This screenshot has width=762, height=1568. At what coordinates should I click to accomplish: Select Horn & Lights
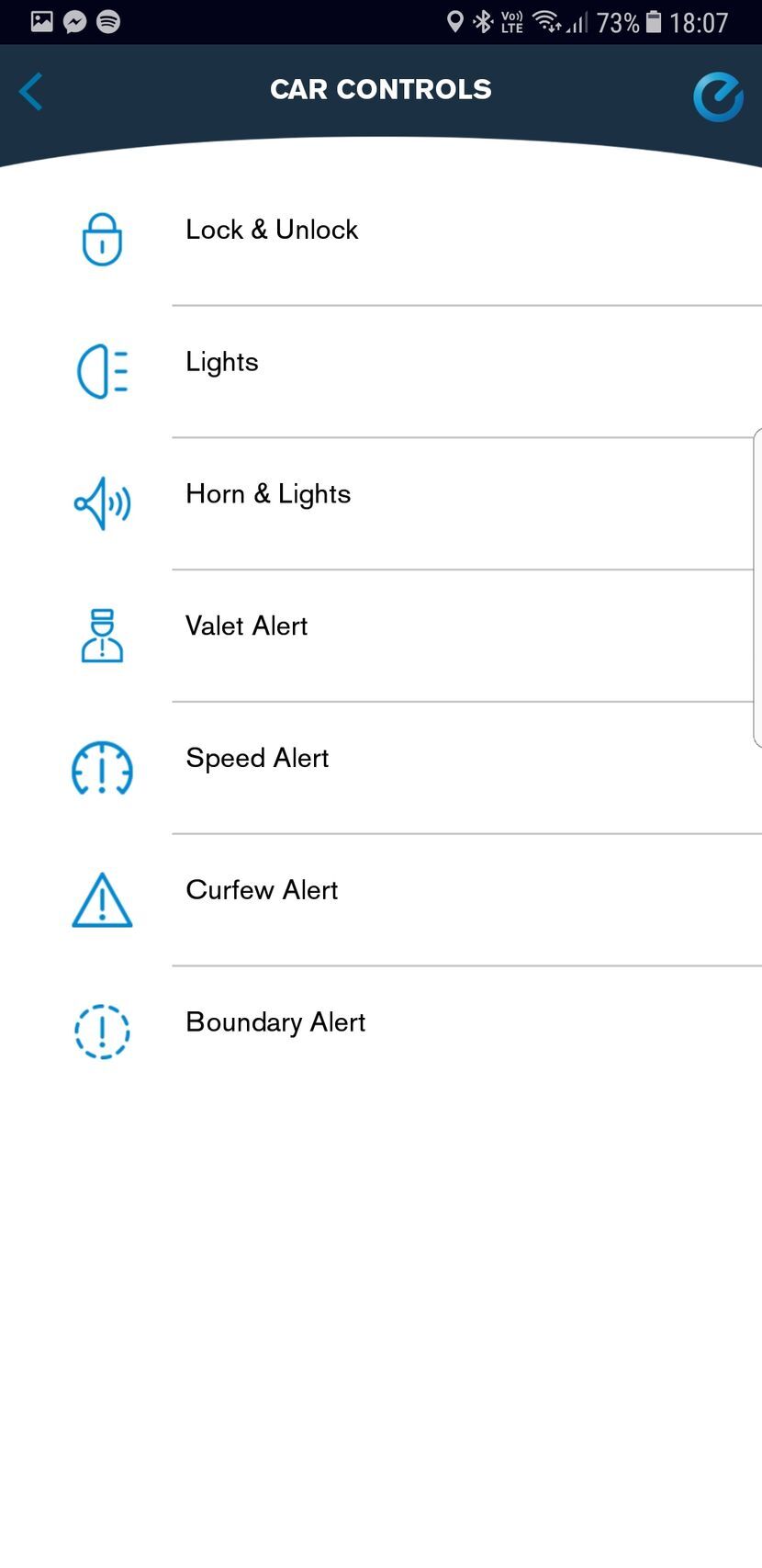coord(268,494)
